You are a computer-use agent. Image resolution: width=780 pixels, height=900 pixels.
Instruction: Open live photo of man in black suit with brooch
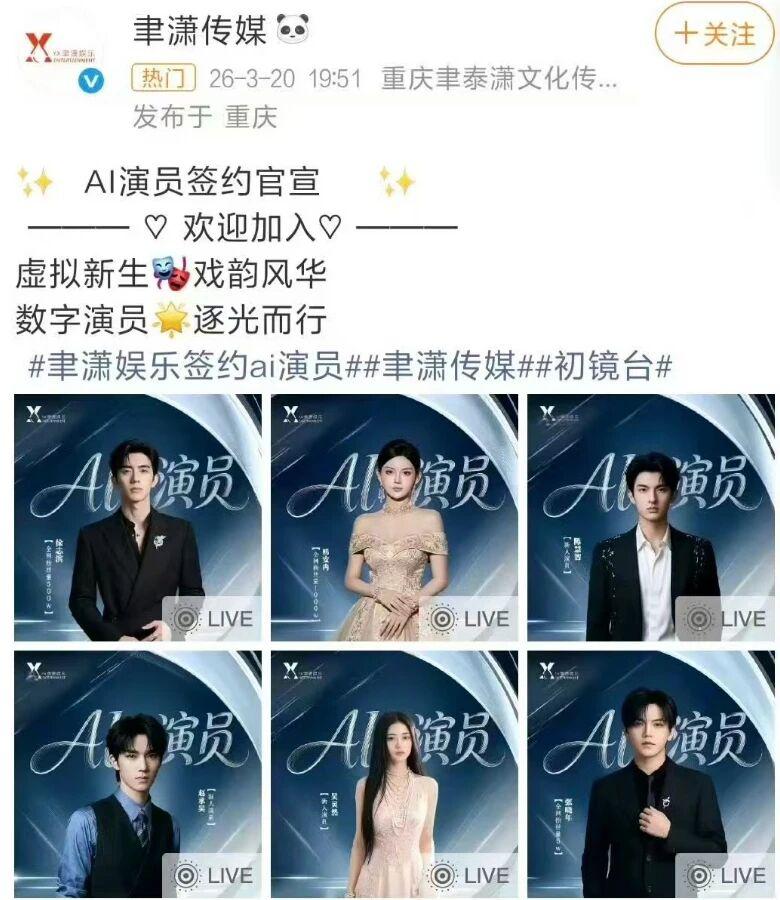click(137, 517)
